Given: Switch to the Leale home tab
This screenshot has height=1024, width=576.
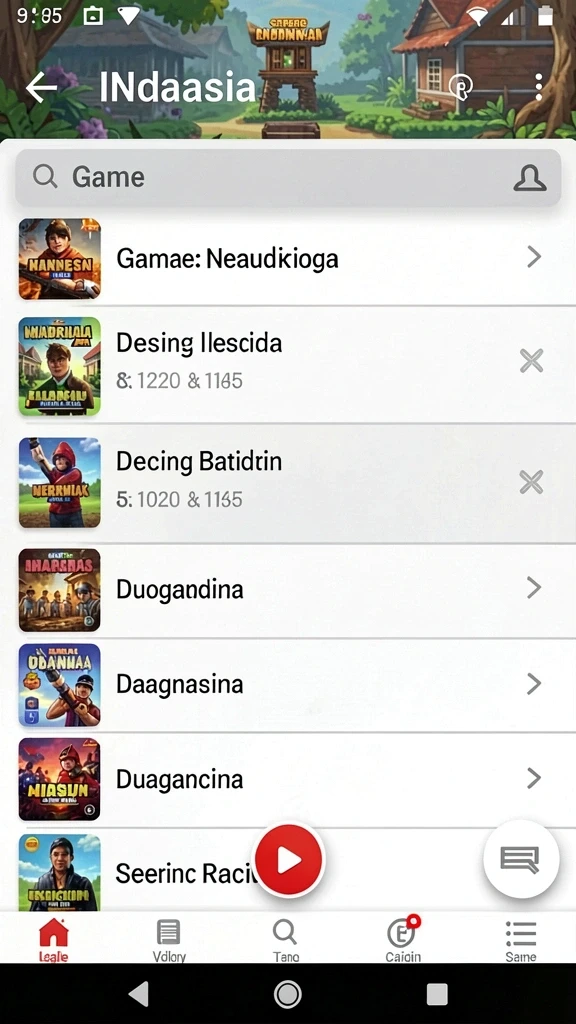Looking at the screenshot, I should pos(54,940).
